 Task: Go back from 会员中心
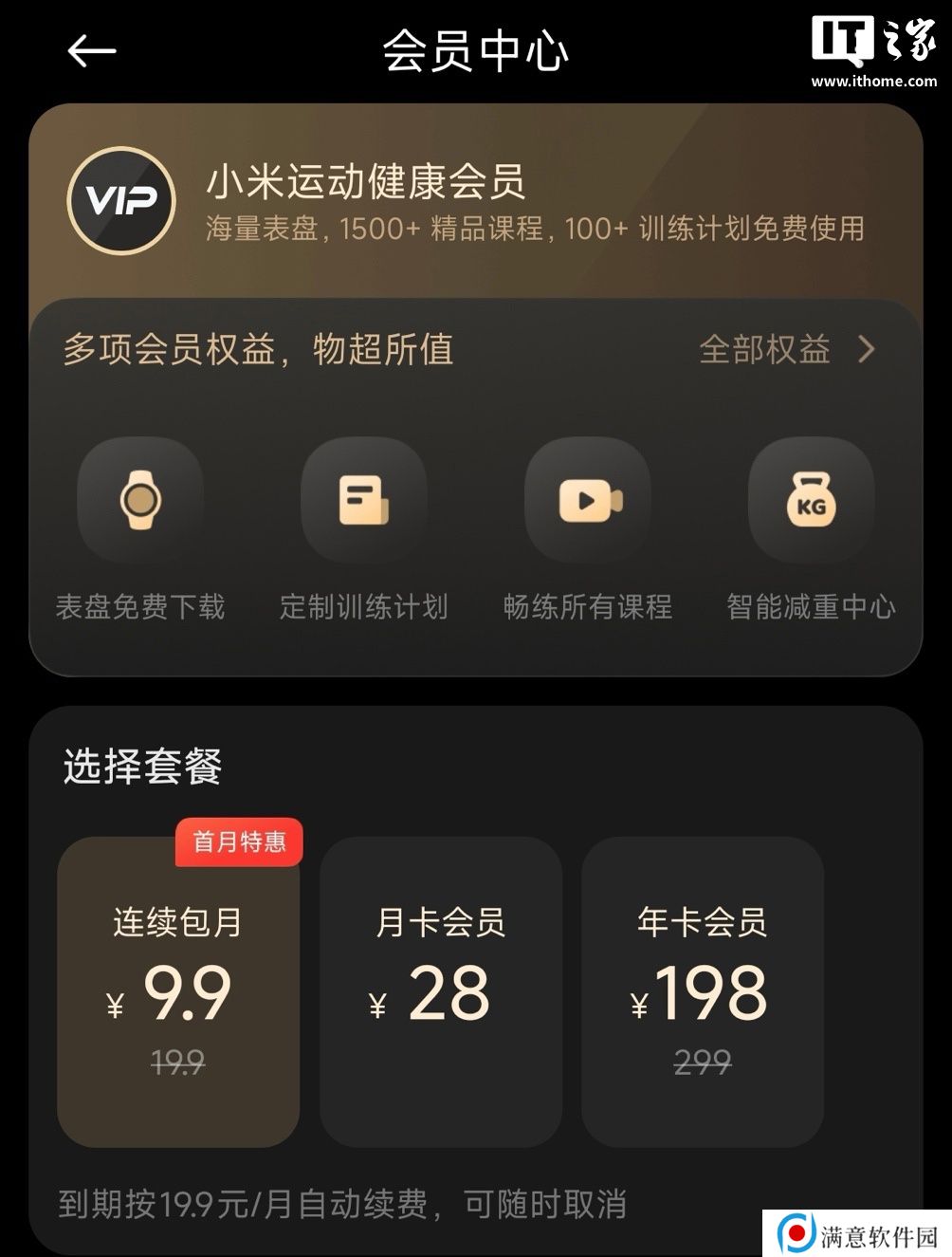(x=92, y=50)
